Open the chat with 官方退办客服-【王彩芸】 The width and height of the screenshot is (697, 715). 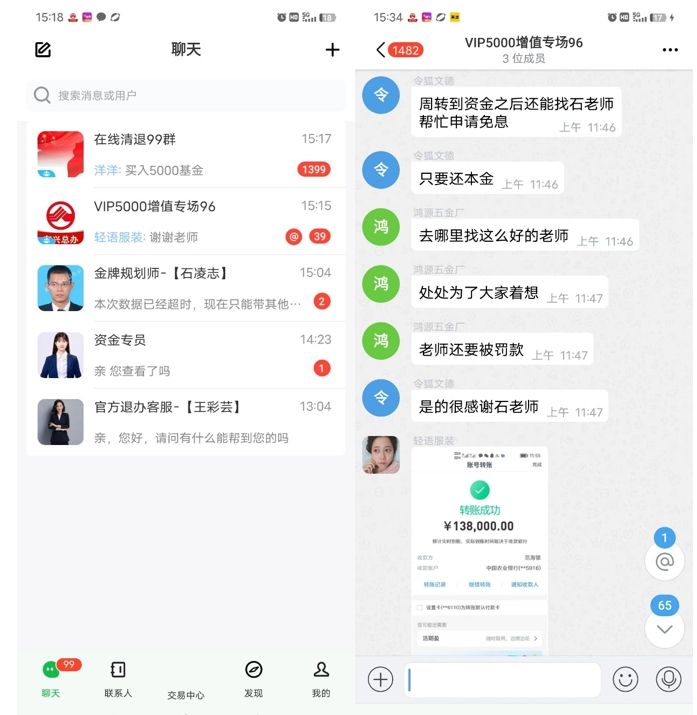(186, 421)
